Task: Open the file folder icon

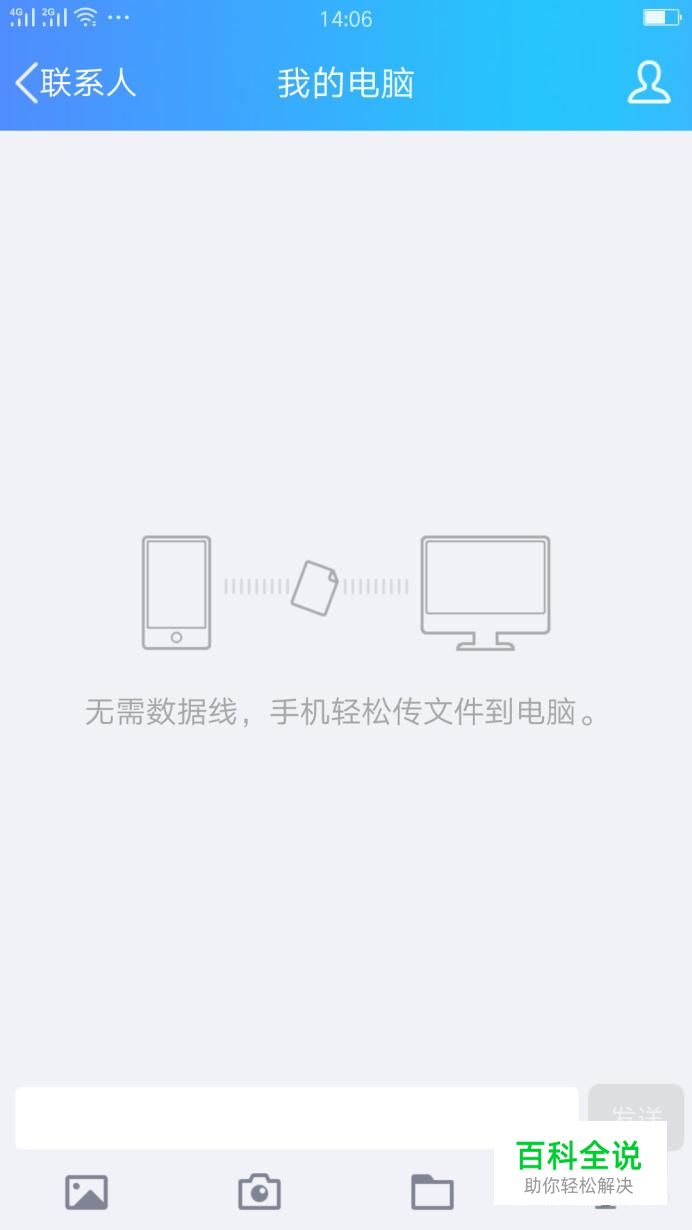Action: tap(433, 1192)
